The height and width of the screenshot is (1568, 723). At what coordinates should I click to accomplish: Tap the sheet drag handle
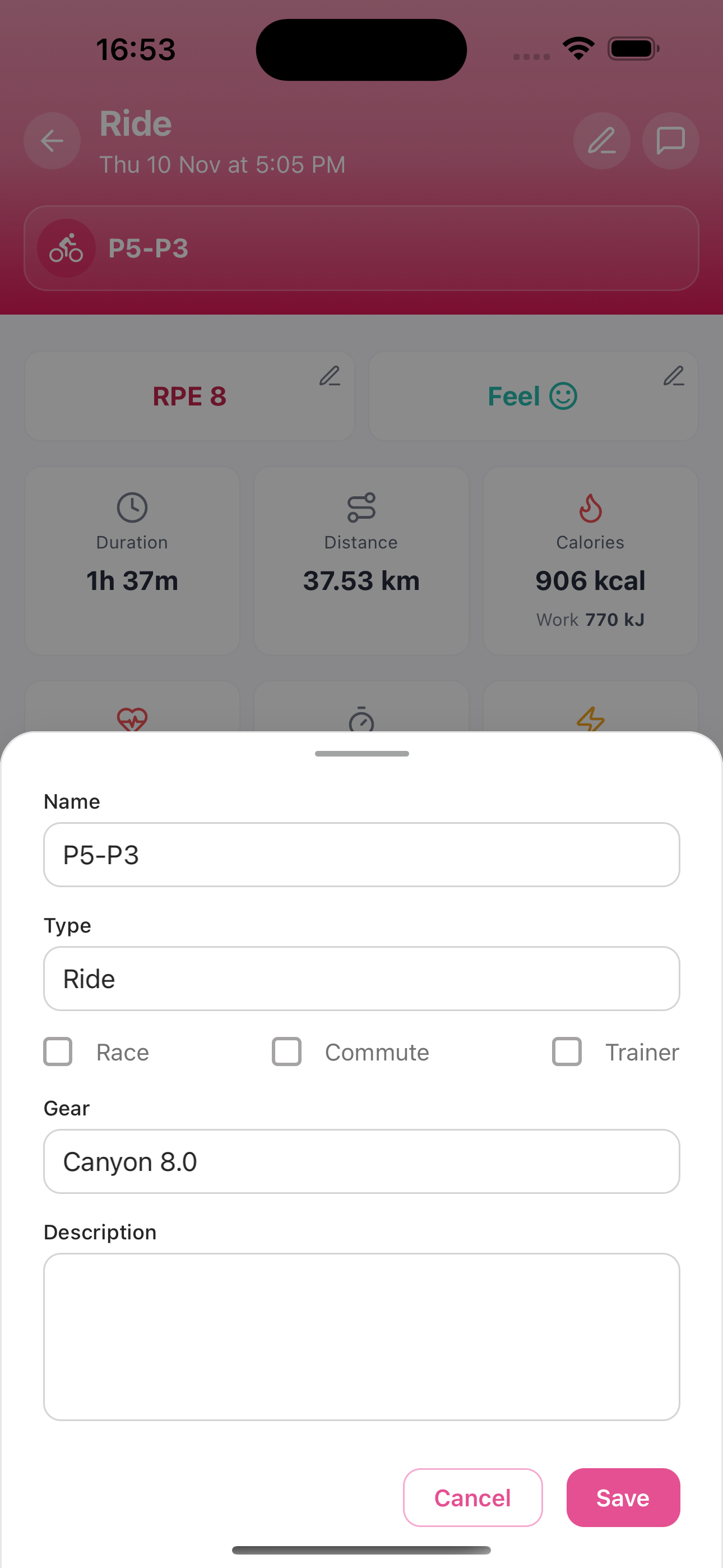point(361,754)
